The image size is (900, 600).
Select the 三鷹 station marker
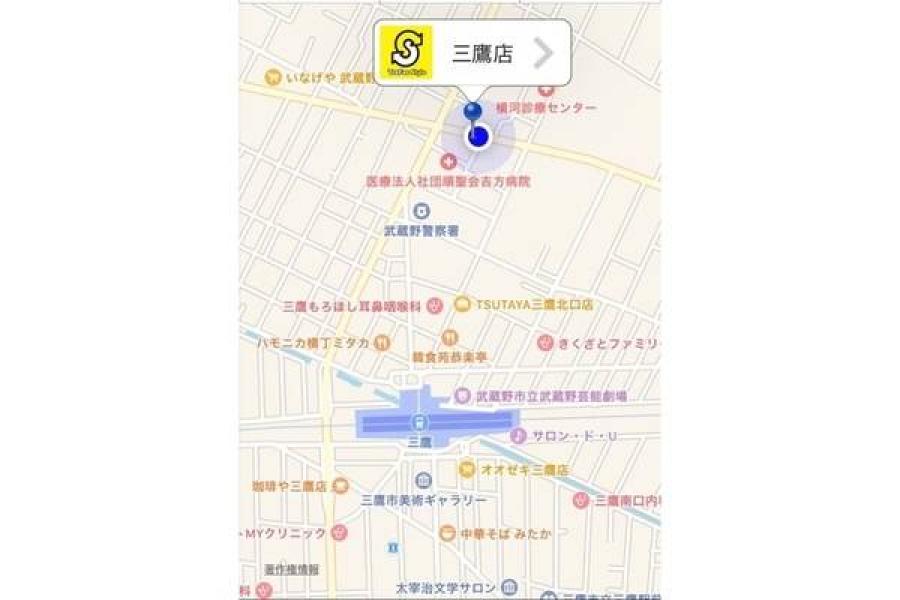coord(420,423)
